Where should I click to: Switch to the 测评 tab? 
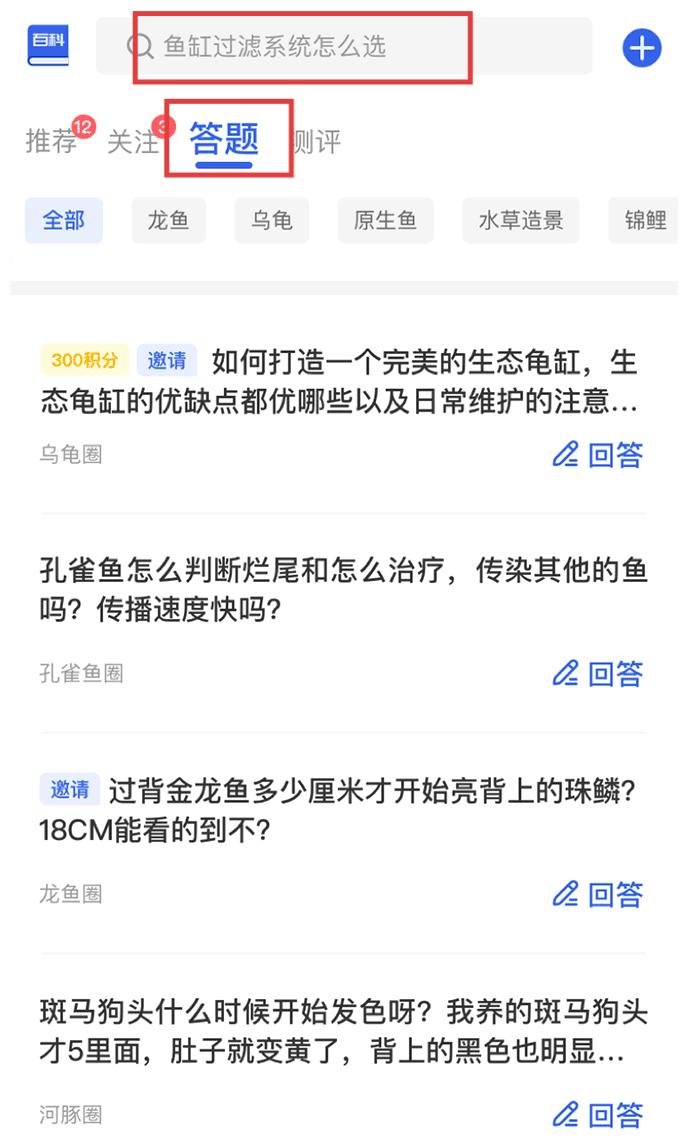(x=317, y=141)
